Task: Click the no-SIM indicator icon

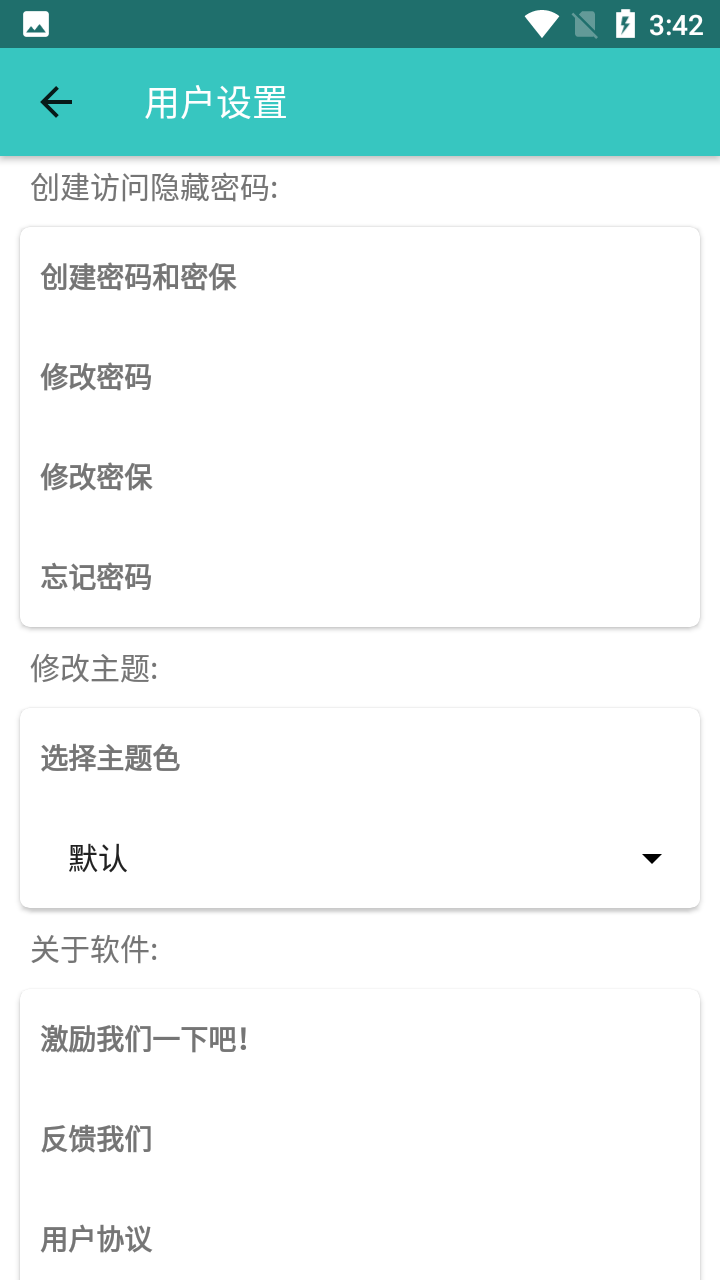Action: coord(585,22)
